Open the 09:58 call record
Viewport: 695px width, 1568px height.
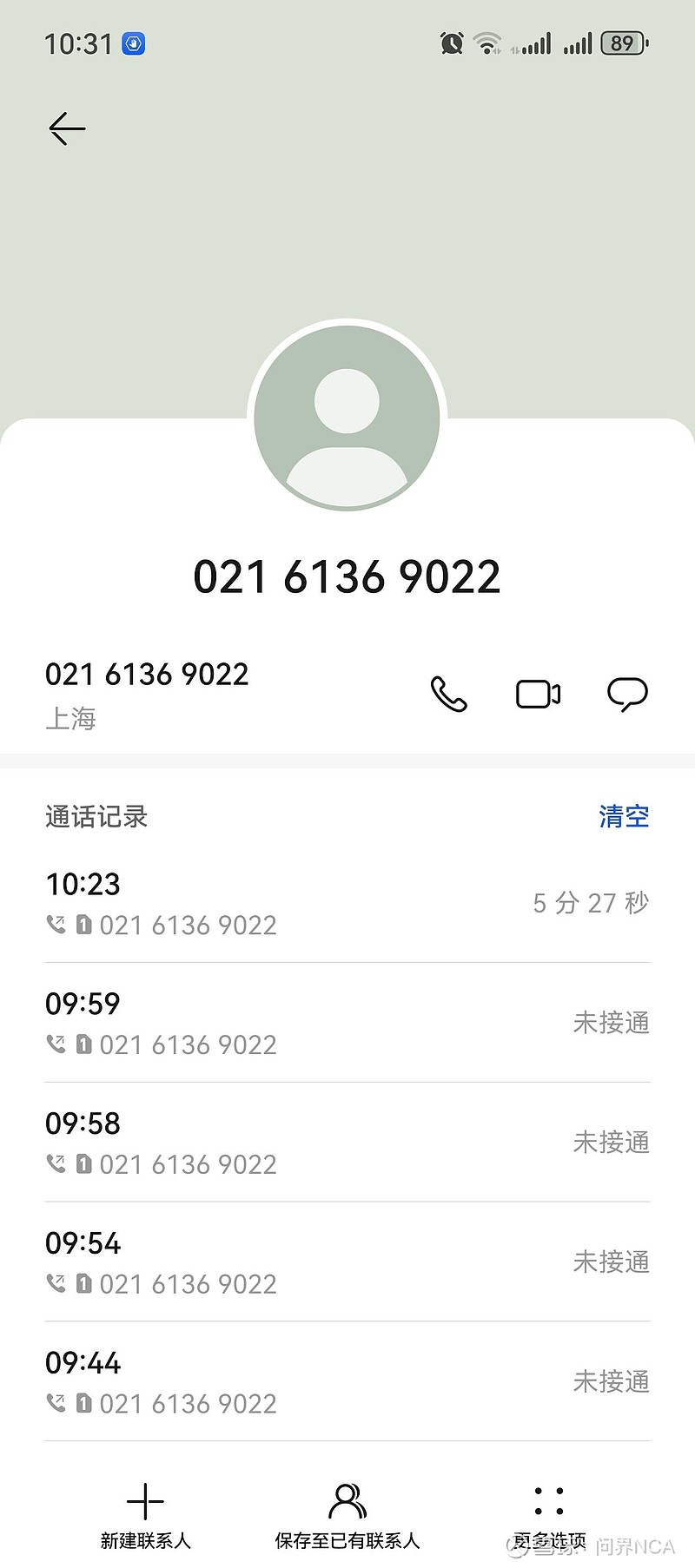347,1143
